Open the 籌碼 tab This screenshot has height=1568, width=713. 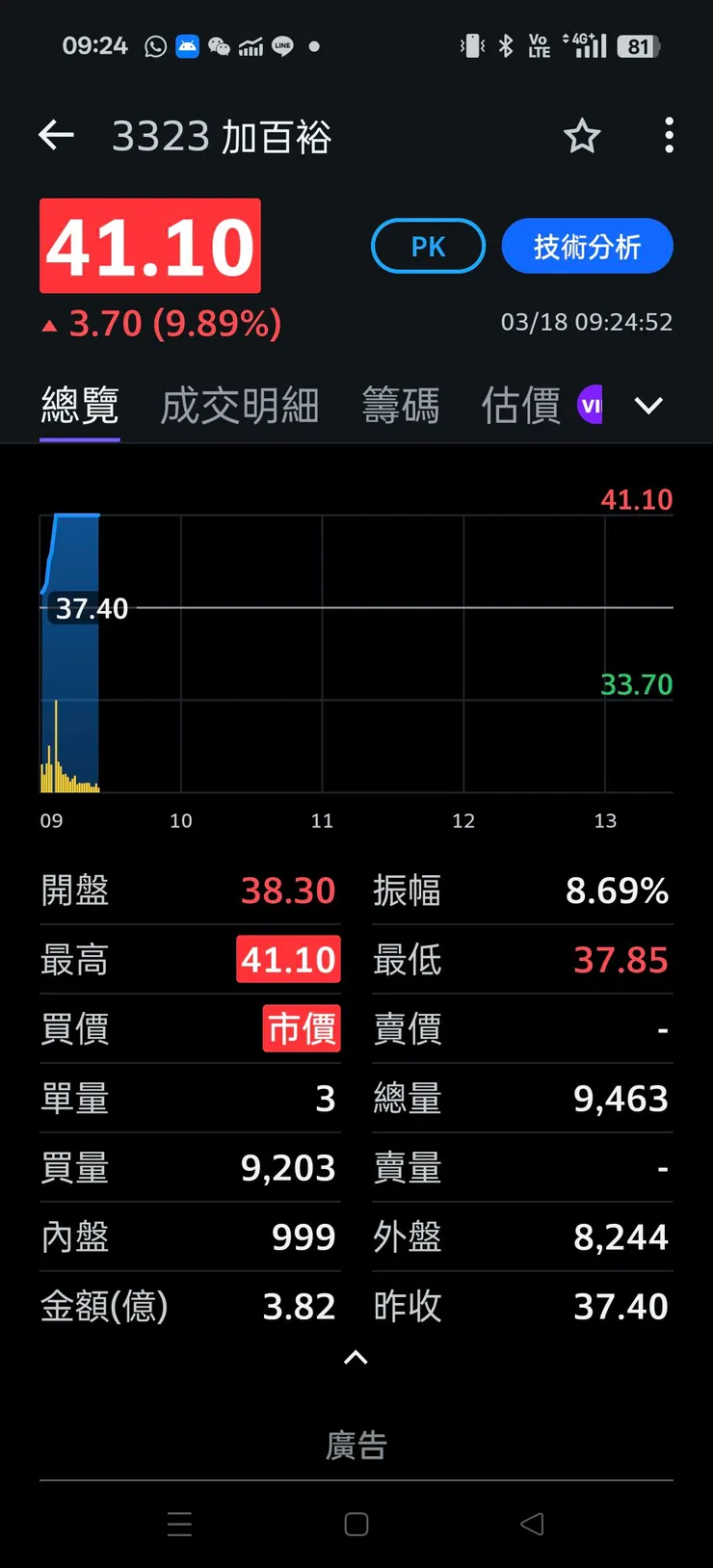pos(401,406)
